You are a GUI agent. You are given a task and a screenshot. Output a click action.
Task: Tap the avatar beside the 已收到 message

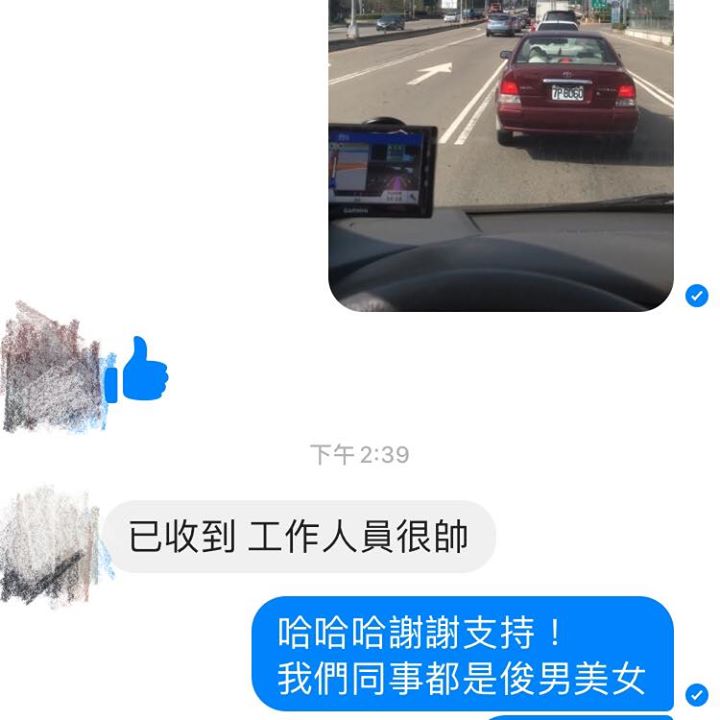click(x=48, y=543)
